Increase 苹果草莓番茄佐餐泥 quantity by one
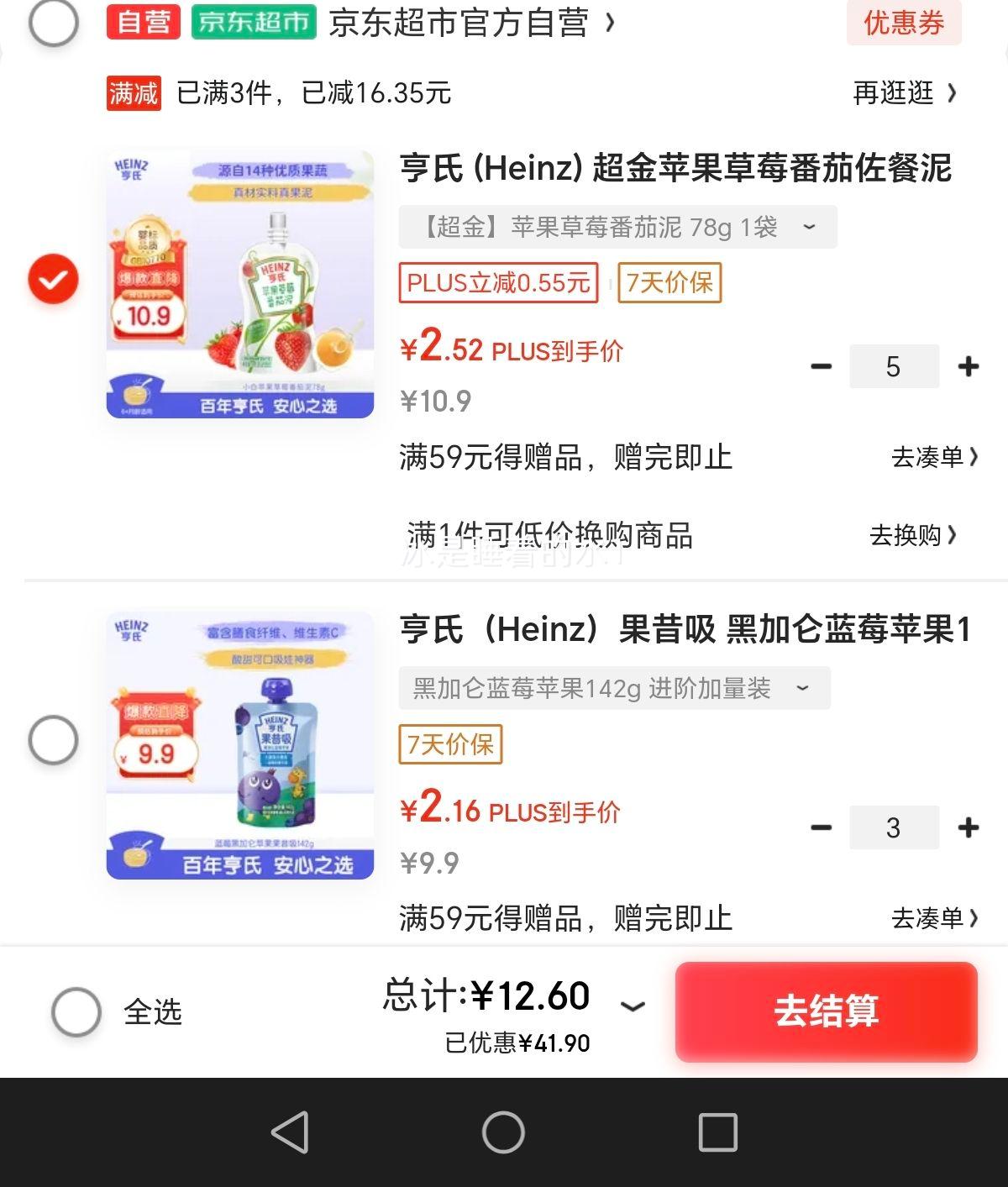This screenshot has height=1187, width=1008. point(968,366)
